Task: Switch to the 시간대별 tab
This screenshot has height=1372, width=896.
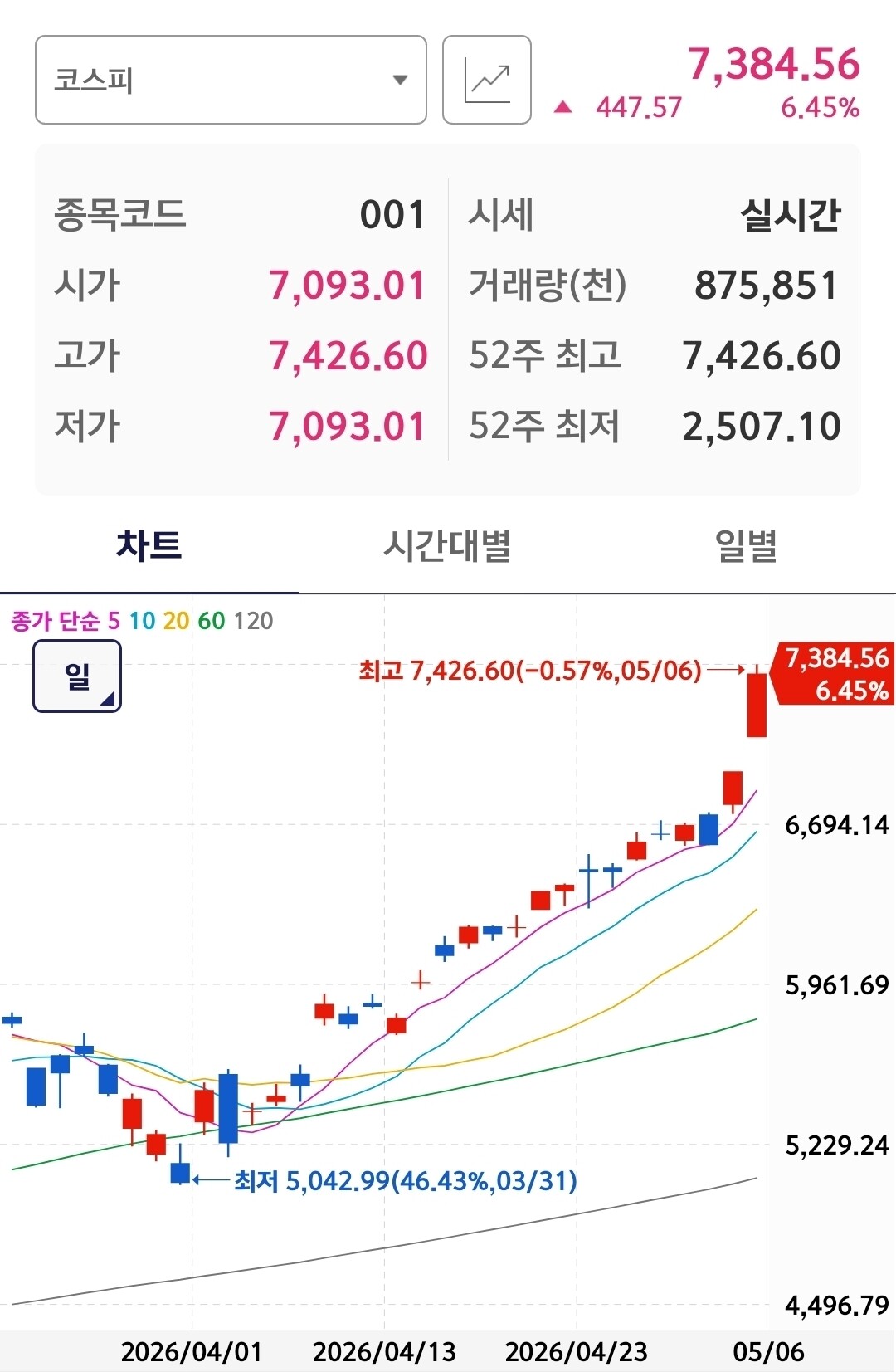Action: 448,546
